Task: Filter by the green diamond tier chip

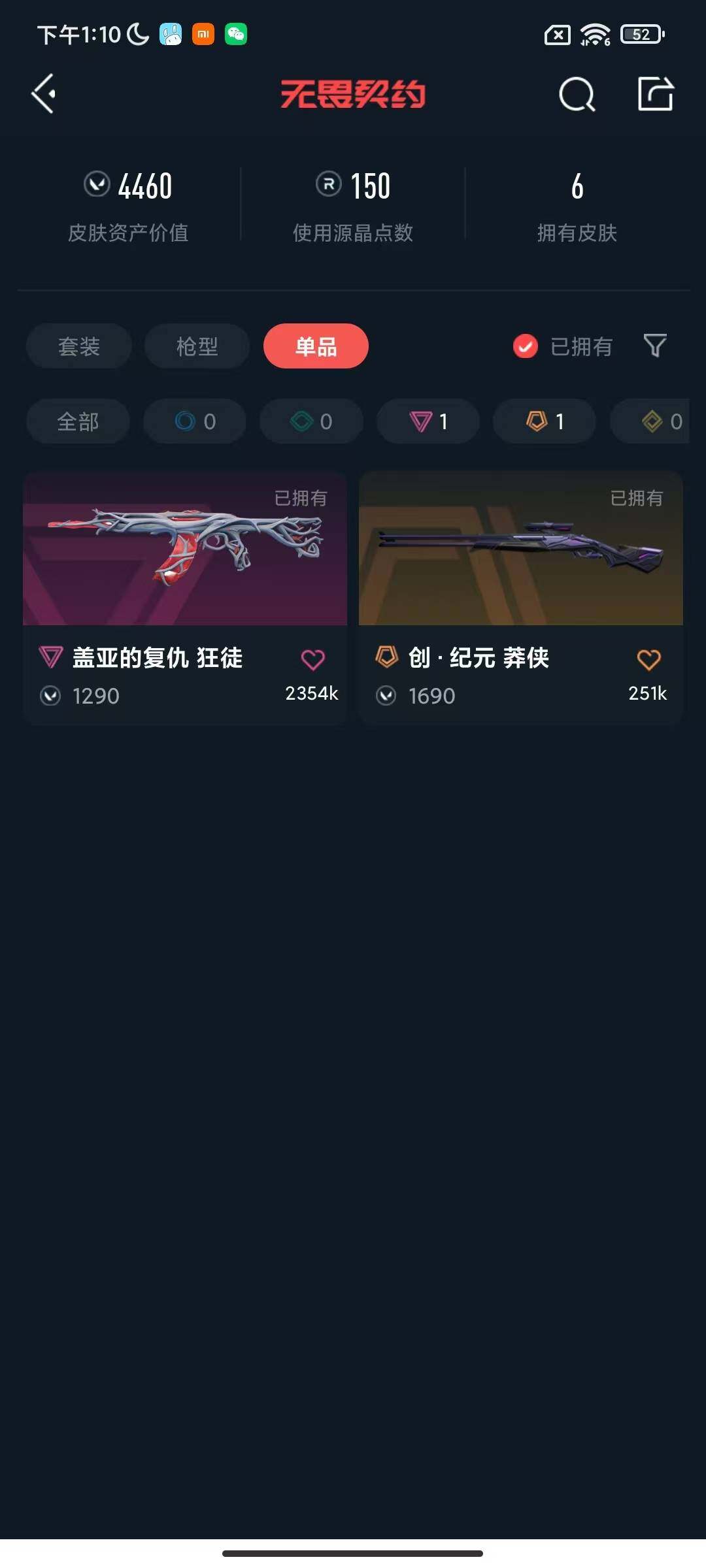Action: tap(311, 421)
